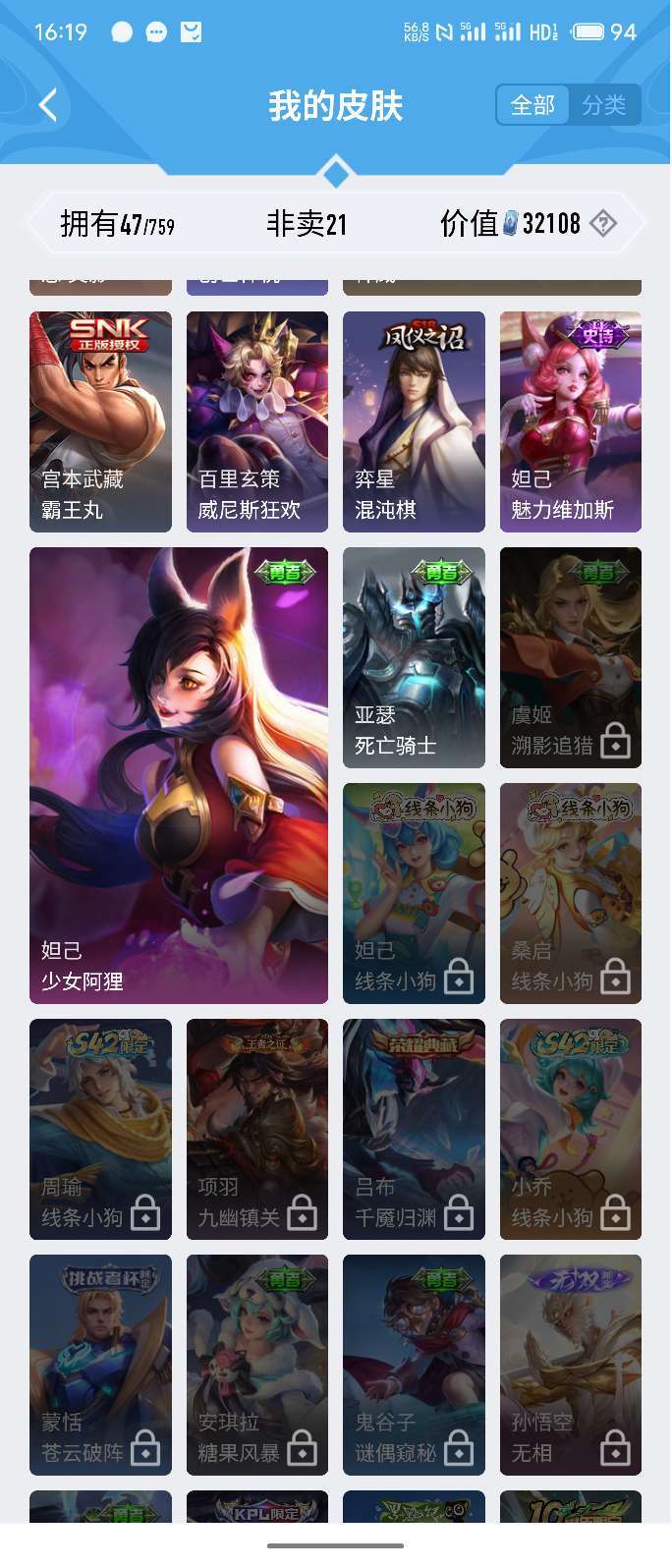Select locked 周瑜 线条小狗 skin

point(100,1129)
